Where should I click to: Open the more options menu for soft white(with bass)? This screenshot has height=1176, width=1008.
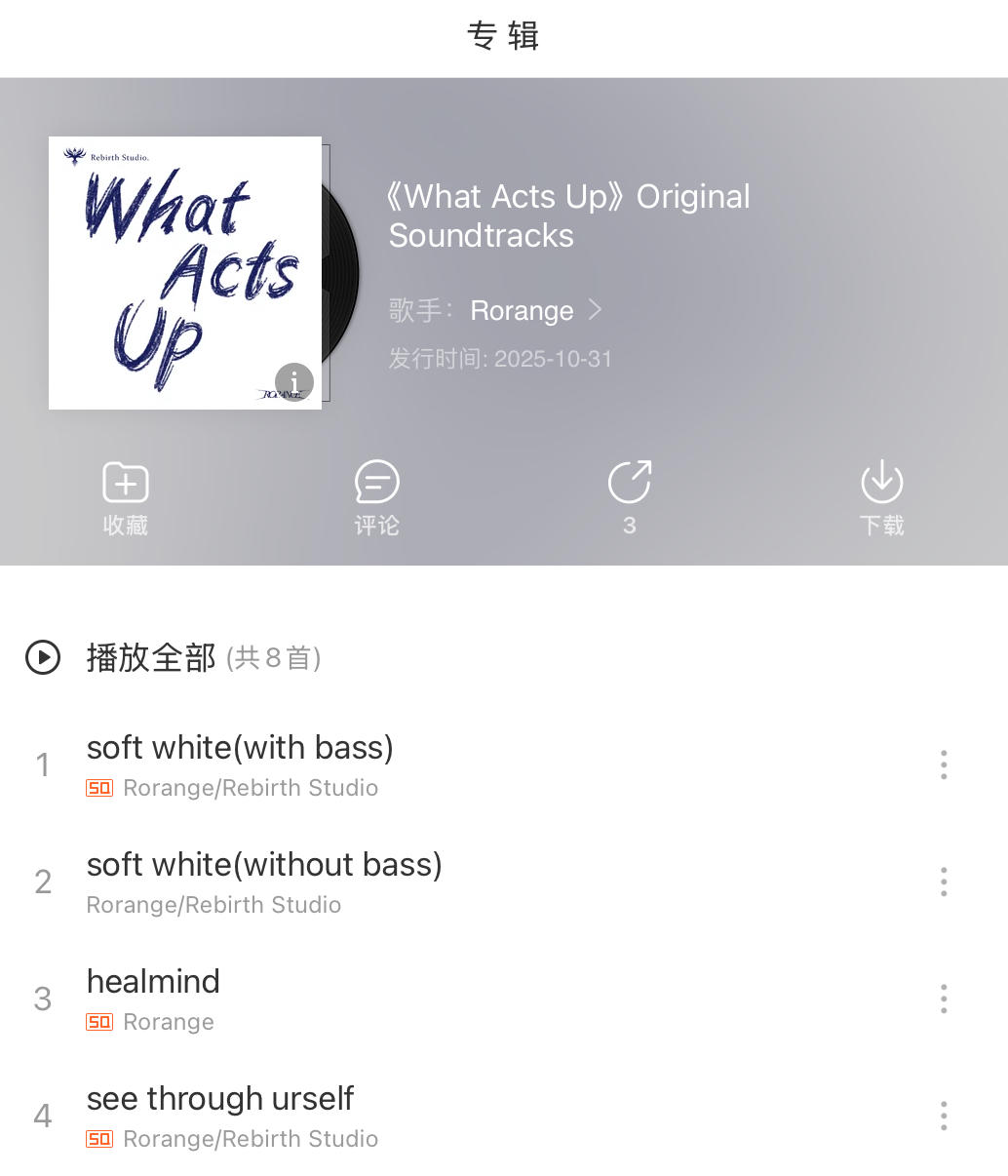(943, 764)
